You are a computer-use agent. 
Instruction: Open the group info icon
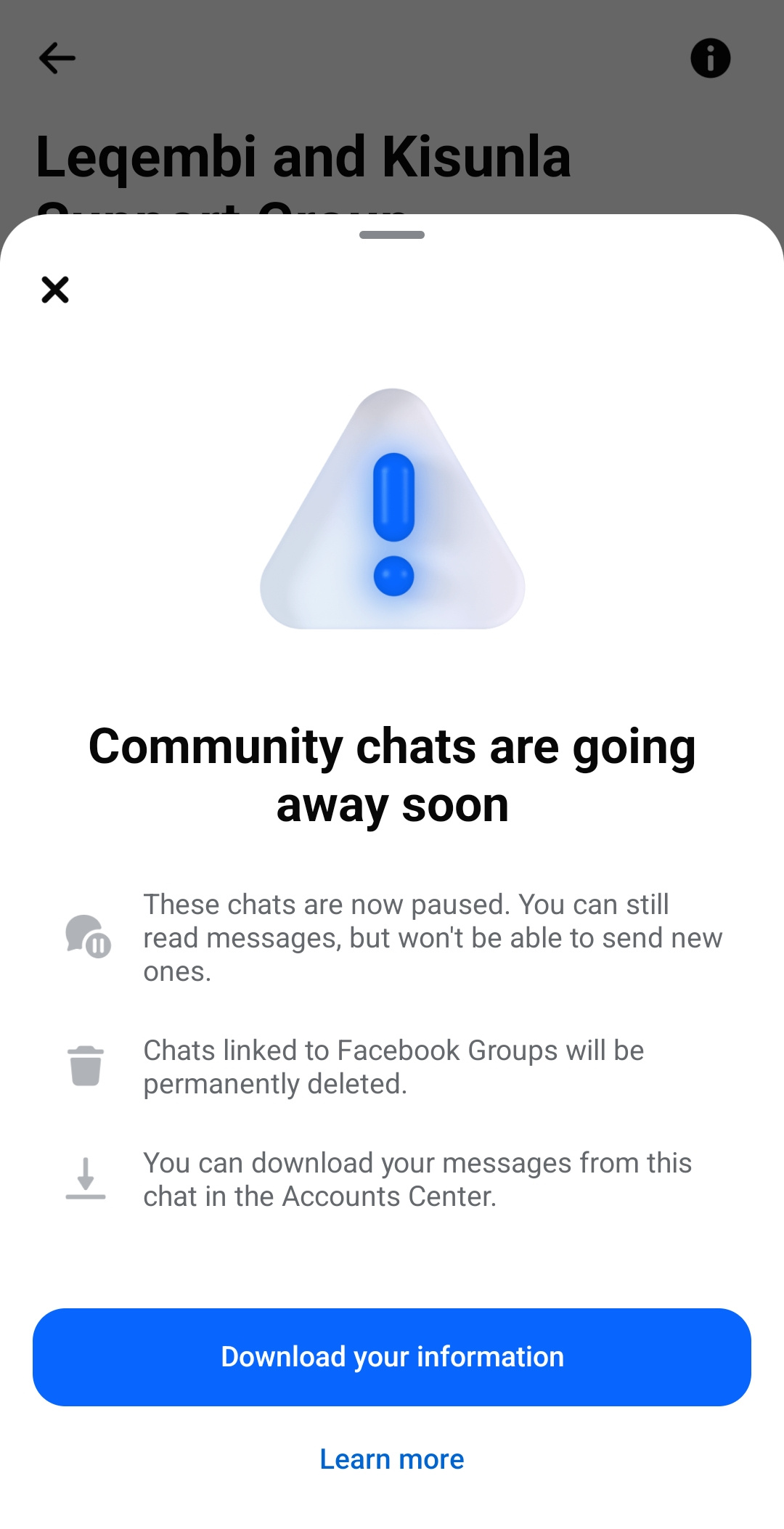pyautogui.click(x=710, y=58)
